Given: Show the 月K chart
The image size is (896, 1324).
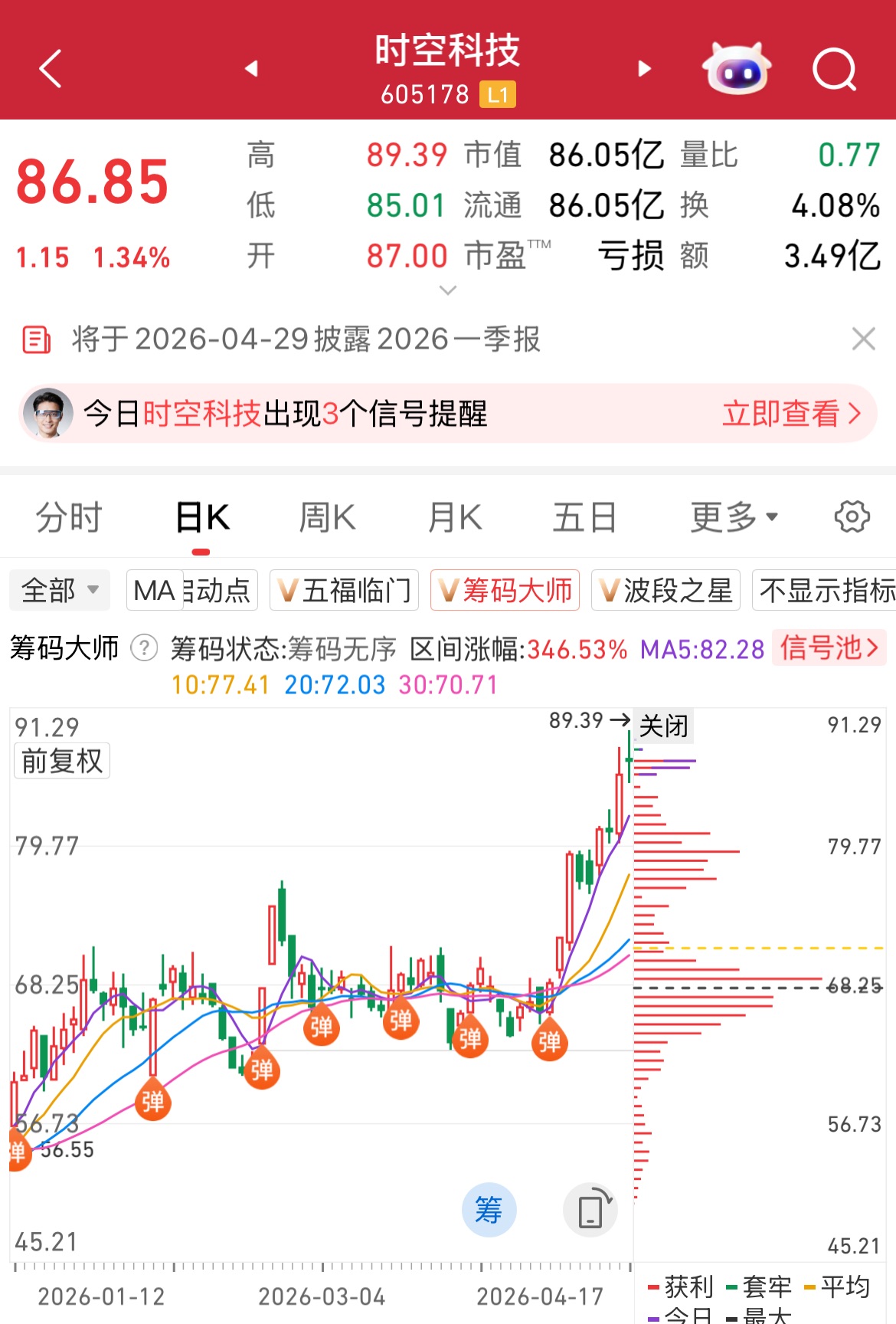Looking at the screenshot, I should tap(455, 517).
